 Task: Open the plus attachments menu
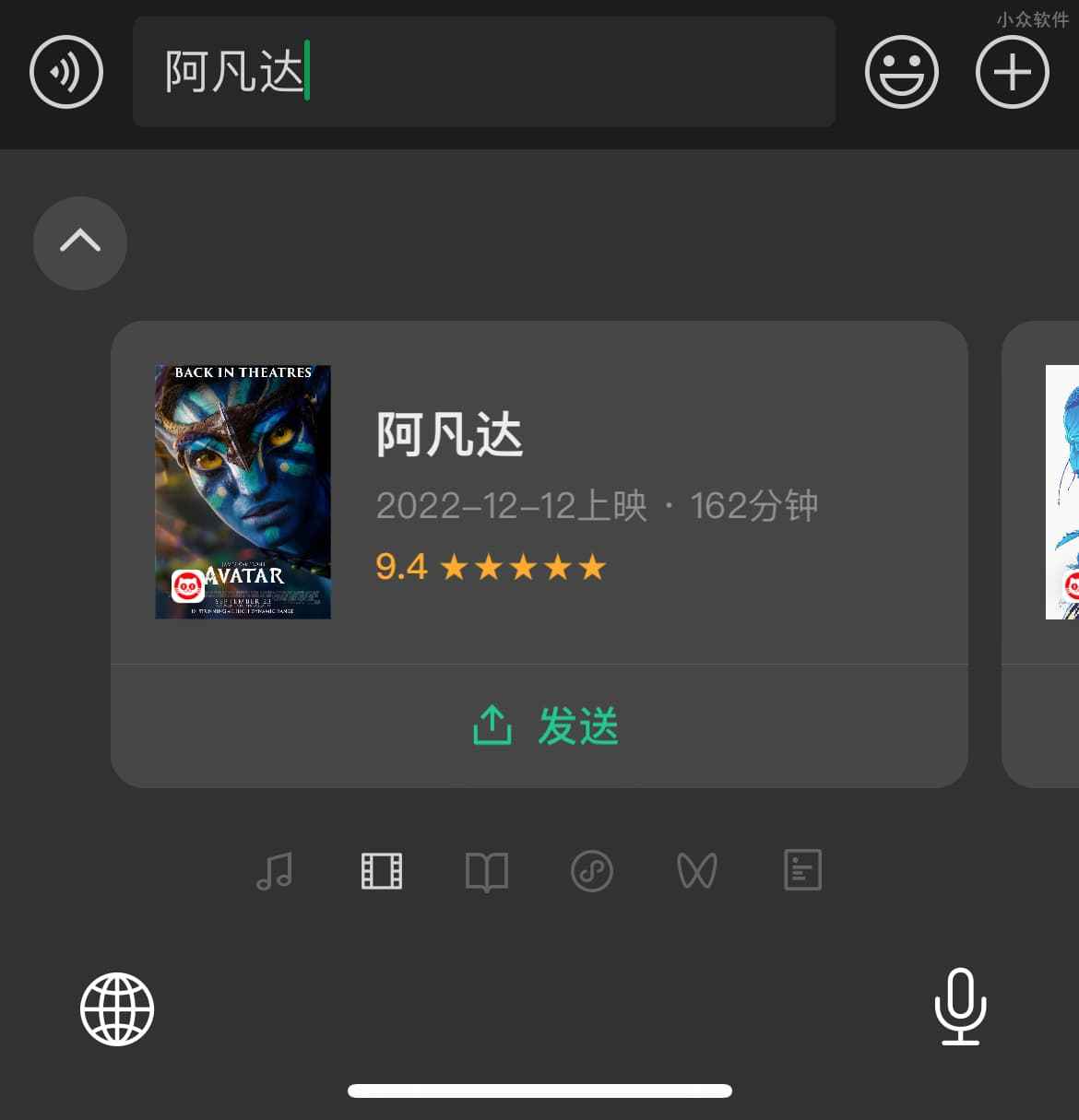(1012, 72)
